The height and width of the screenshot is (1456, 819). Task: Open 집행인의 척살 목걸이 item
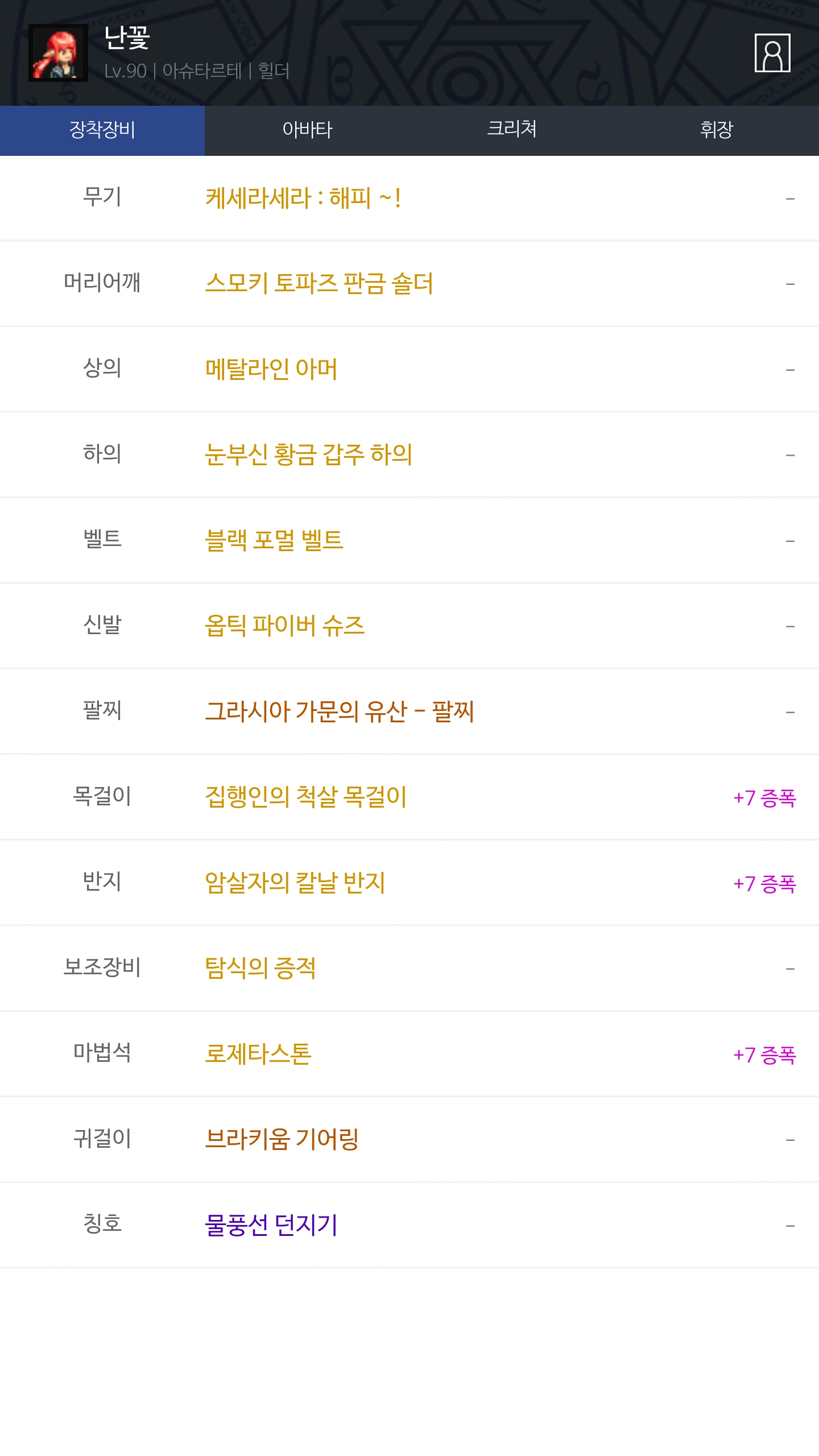306,797
